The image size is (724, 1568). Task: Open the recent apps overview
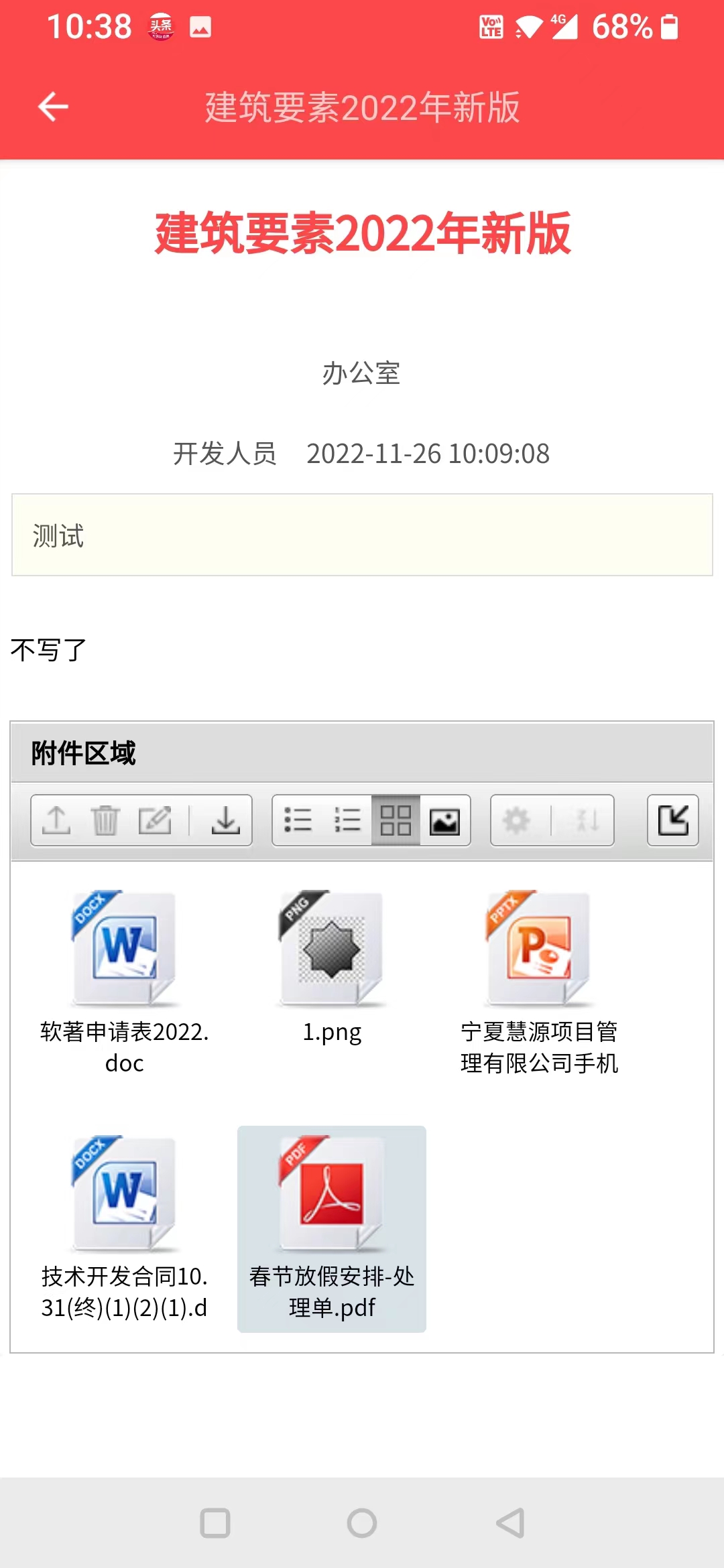pyautogui.click(x=215, y=1522)
